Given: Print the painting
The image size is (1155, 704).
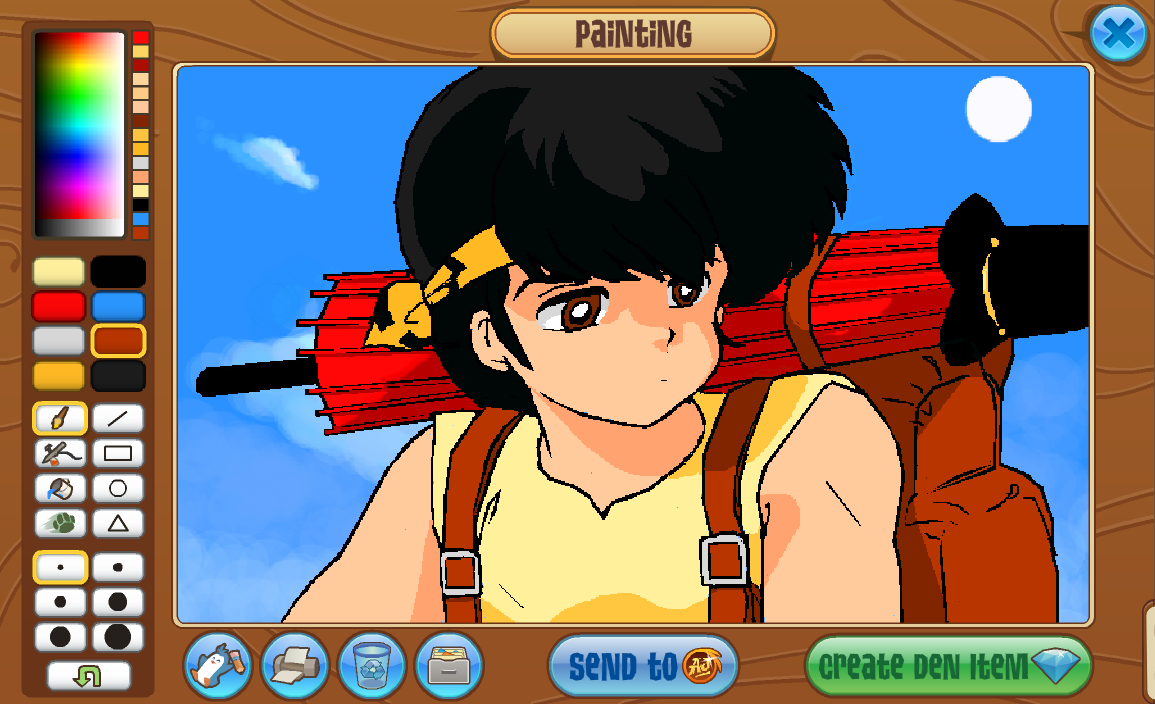Looking at the screenshot, I should click(296, 664).
